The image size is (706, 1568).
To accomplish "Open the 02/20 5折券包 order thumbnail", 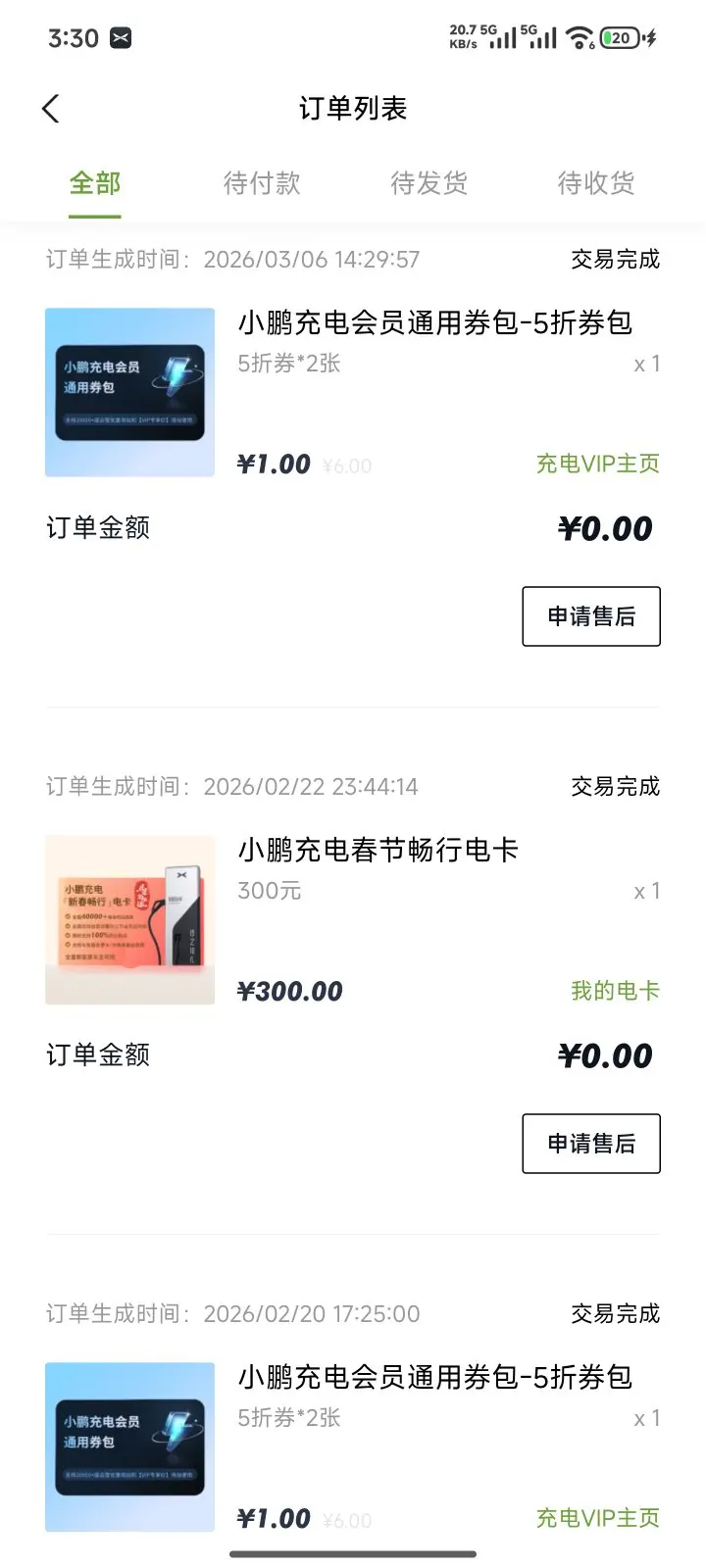I will (129, 1446).
